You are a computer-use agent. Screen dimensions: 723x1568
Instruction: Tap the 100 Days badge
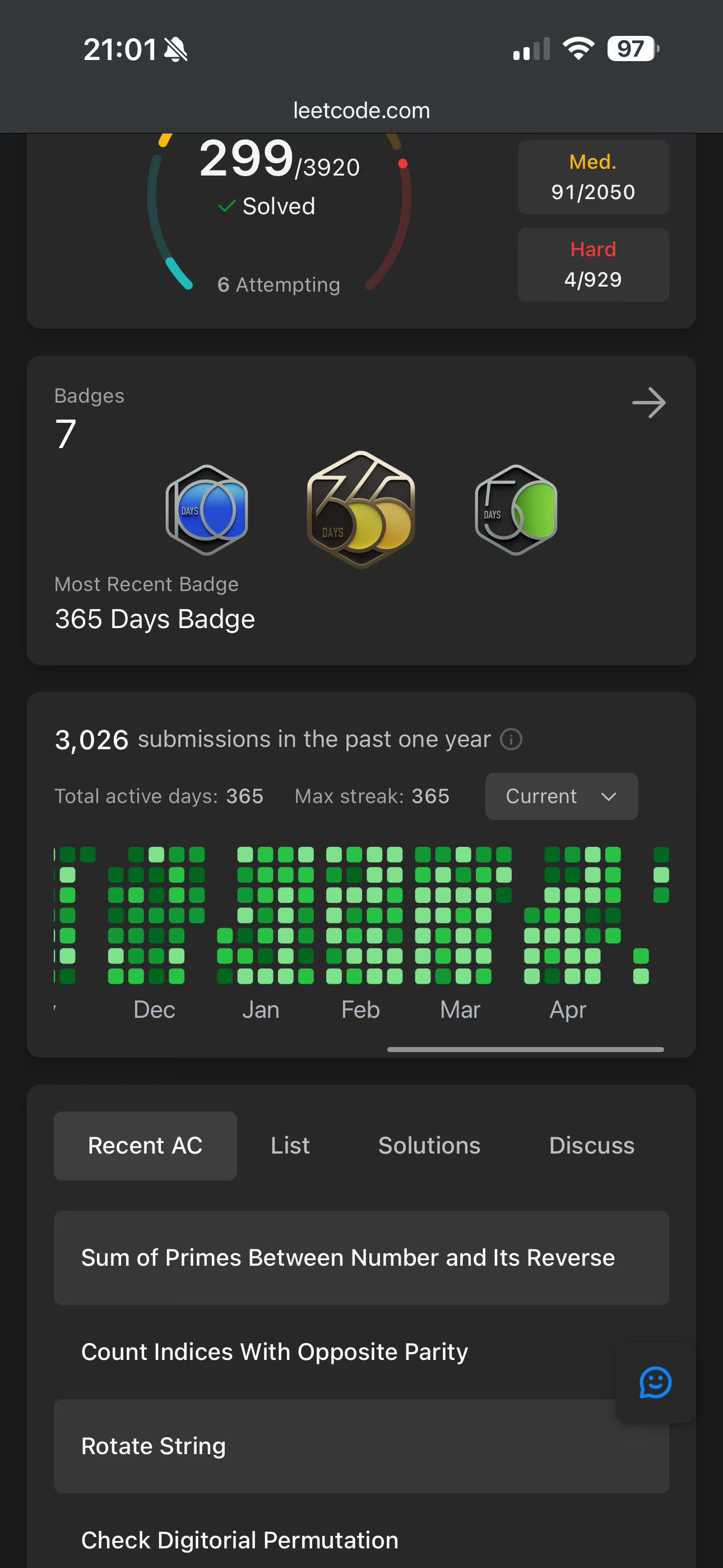click(207, 509)
